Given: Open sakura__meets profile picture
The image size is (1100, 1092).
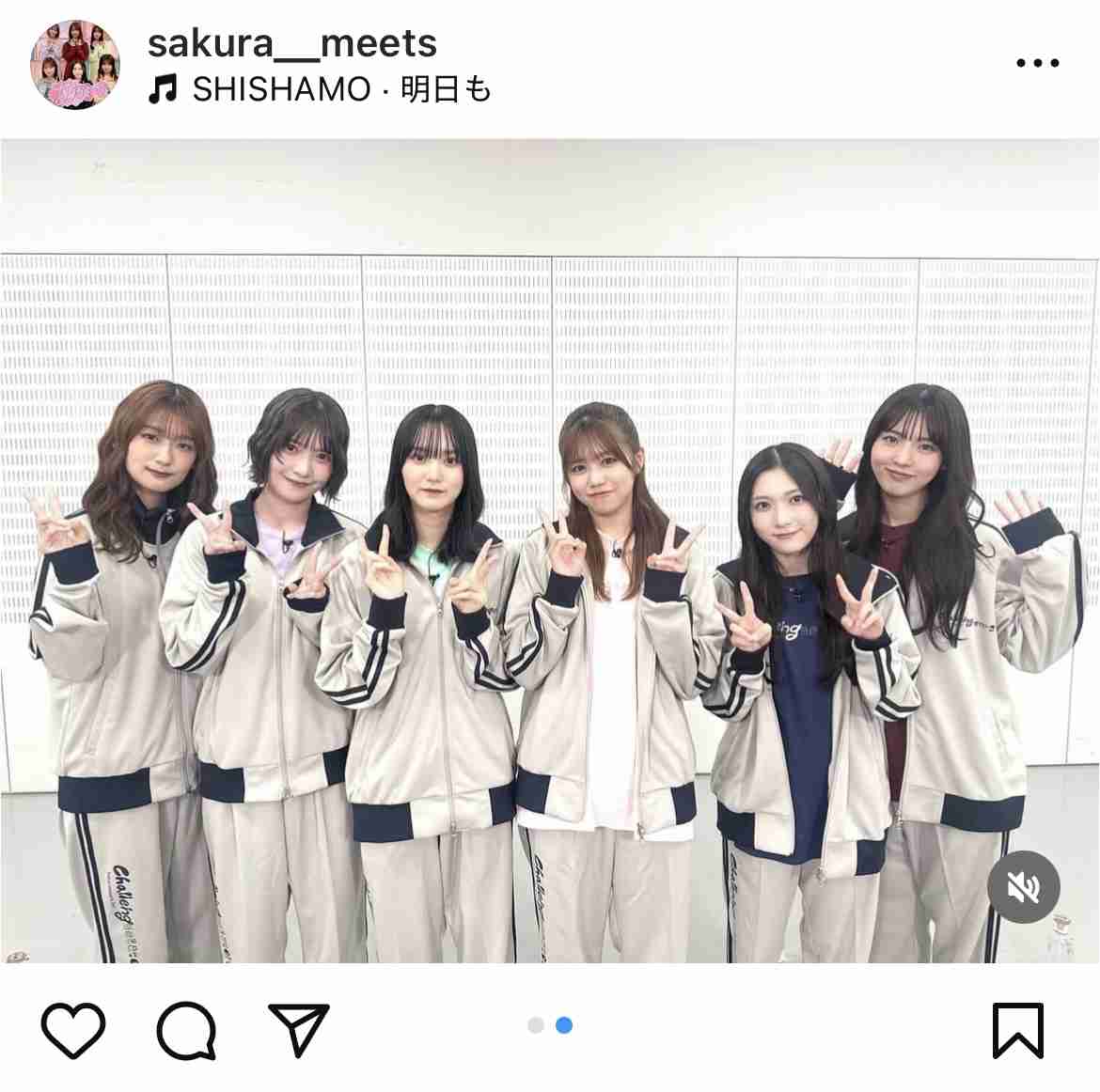Looking at the screenshot, I should (x=75, y=64).
